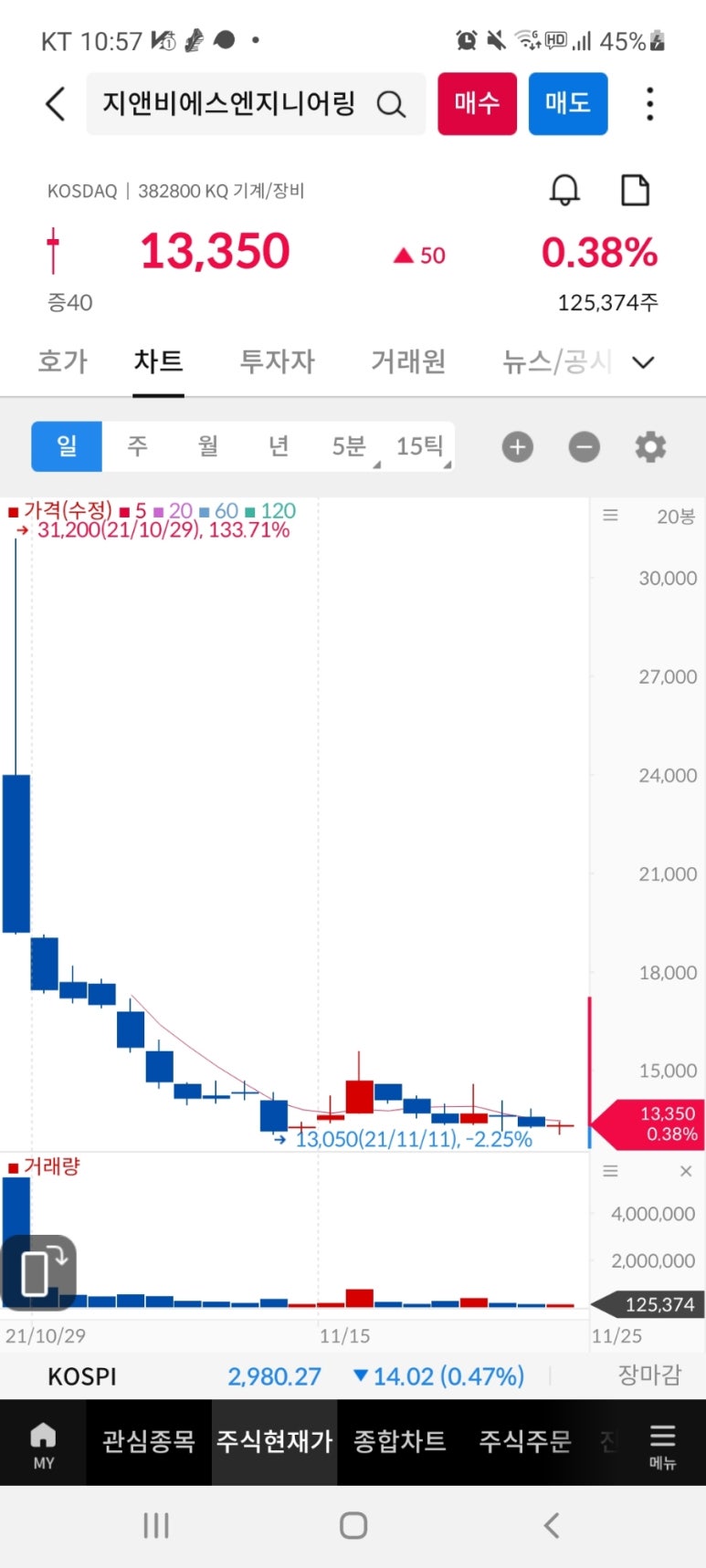Select the 월 monthly chart period
The height and width of the screenshot is (1568, 706).
click(208, 446)
